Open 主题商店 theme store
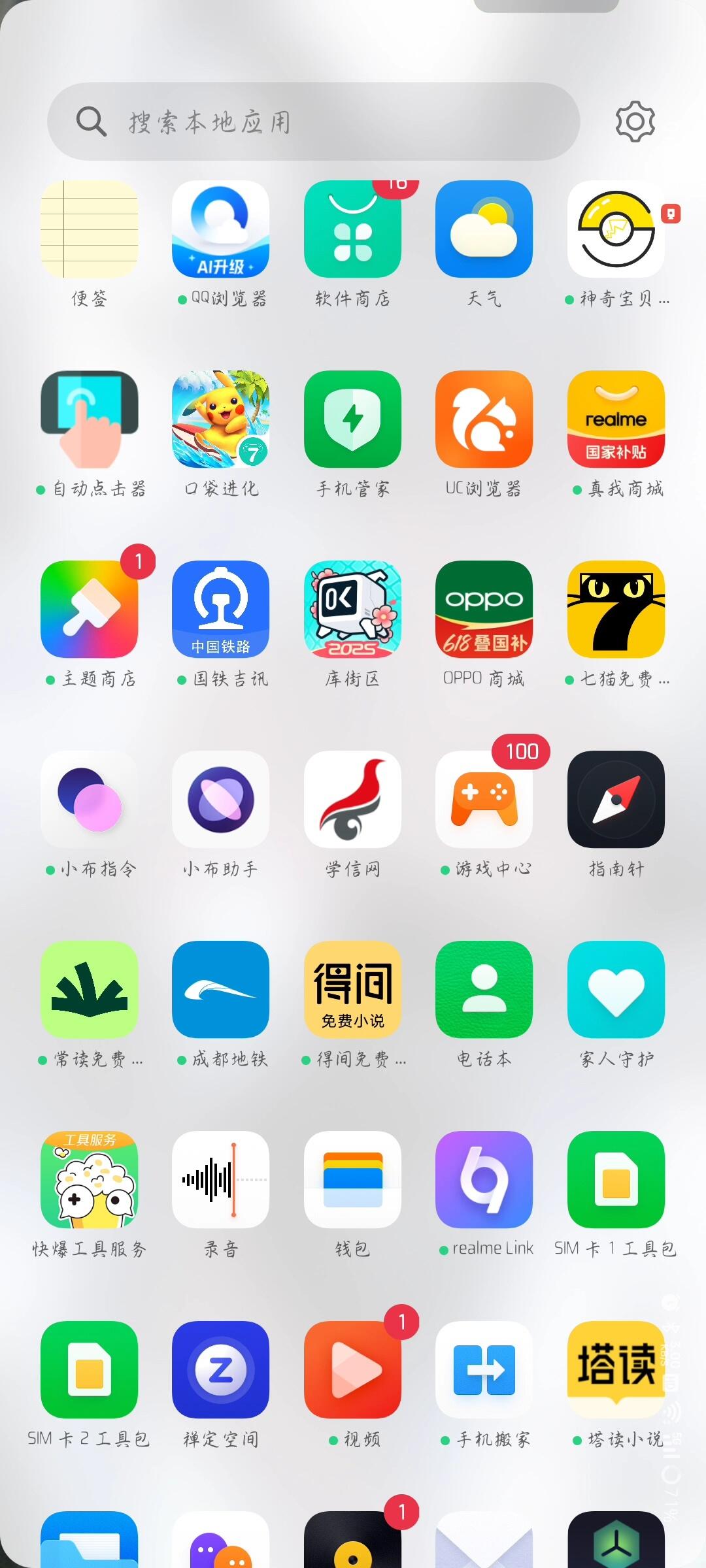Viewport: 706px width, 1568px height. [89, 610]
